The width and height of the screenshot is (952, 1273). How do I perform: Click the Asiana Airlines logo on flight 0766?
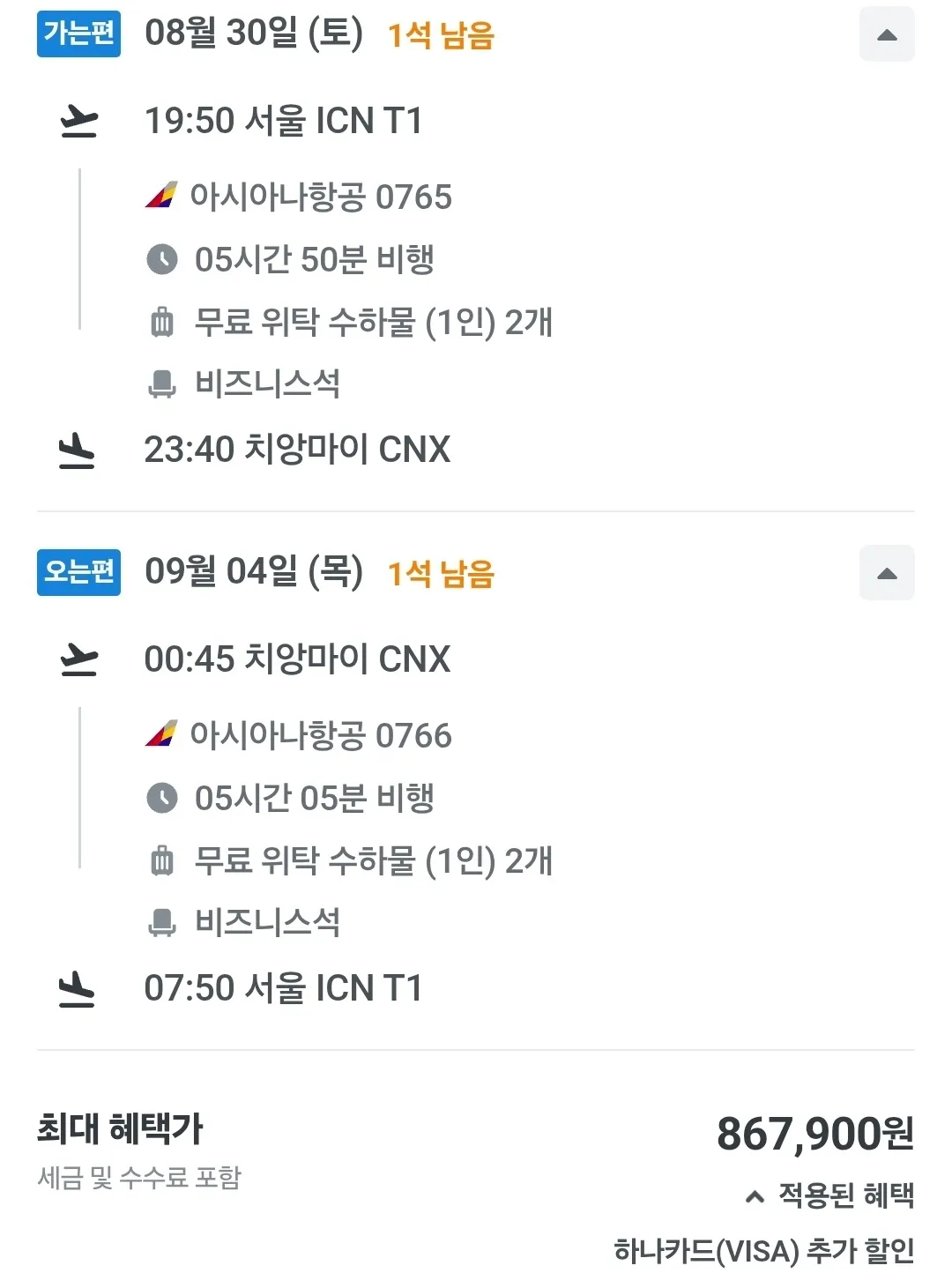pos(163,734)
